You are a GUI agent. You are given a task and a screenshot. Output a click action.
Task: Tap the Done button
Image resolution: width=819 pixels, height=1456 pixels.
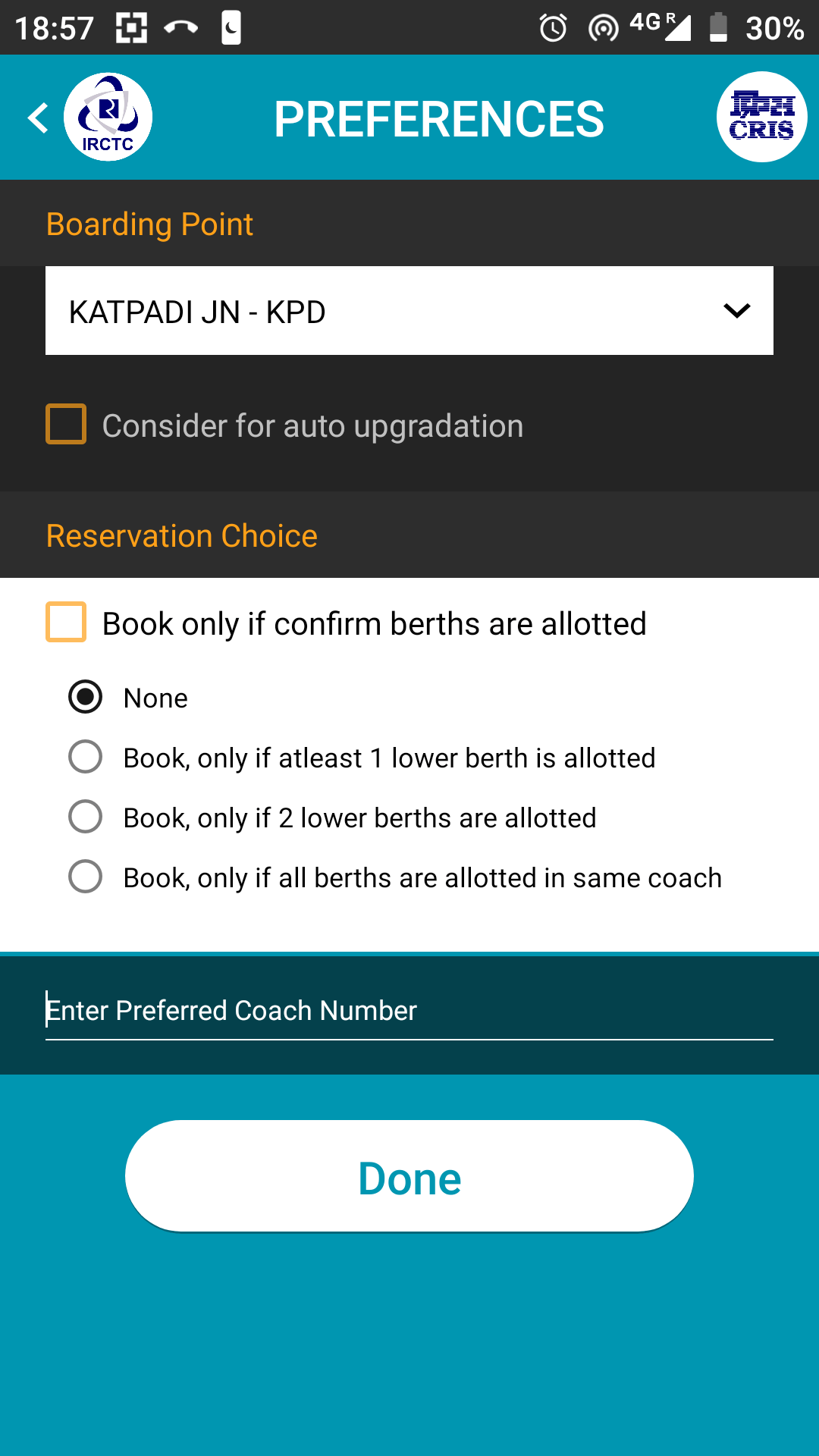(x=409, y=1176)
